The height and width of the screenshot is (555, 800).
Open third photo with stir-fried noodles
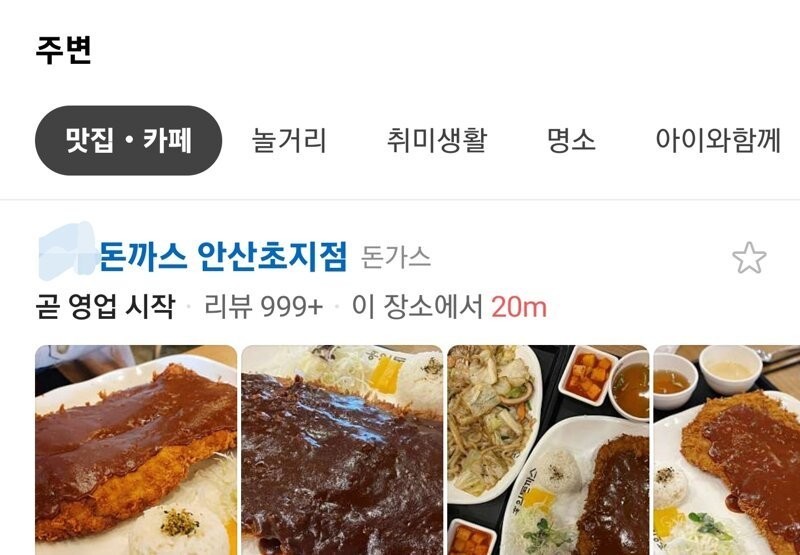pyautogui.click(x=547, y=450)
